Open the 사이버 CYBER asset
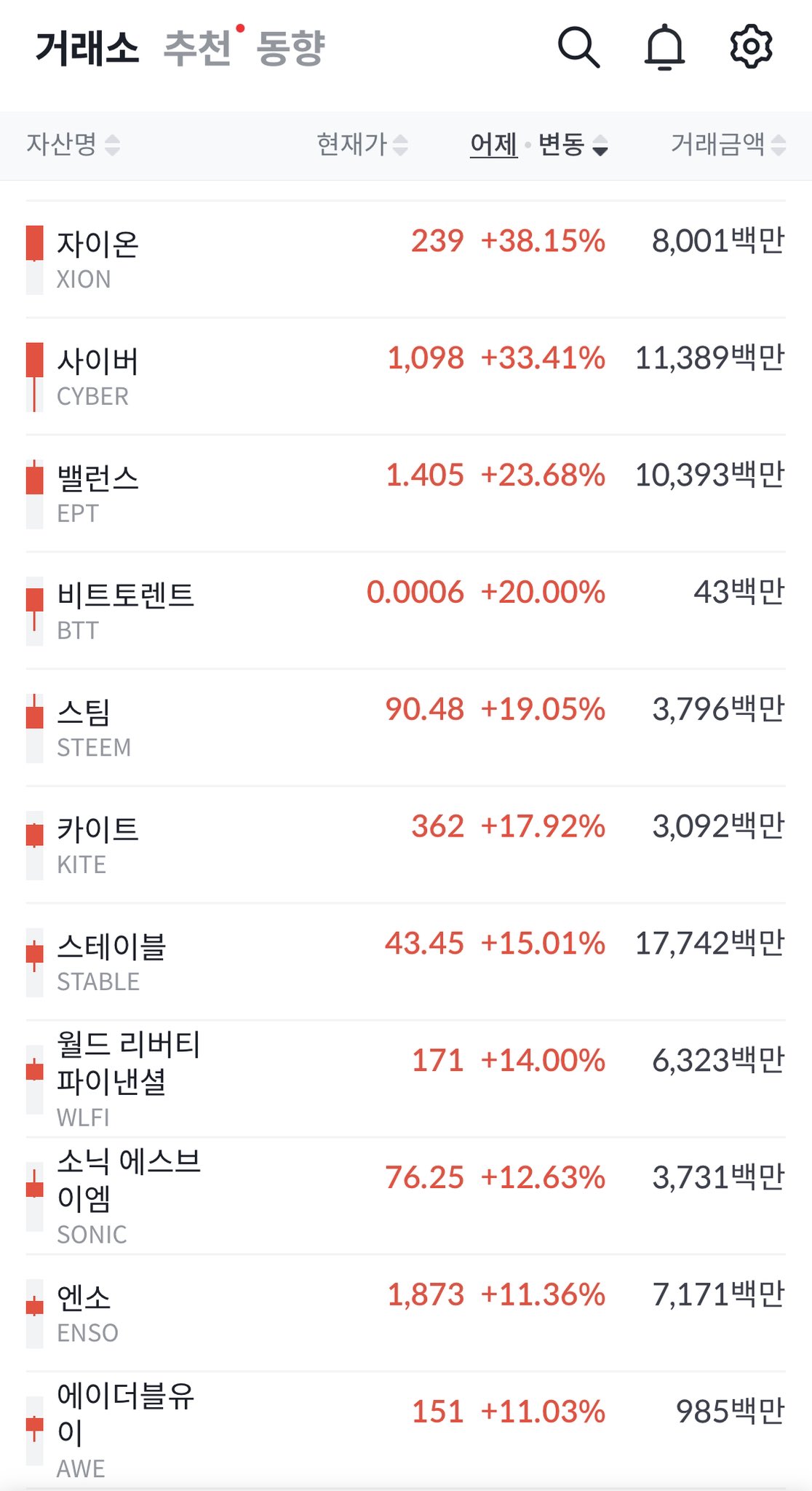The height and width of the screenshot is (1491, 812). point(98,376)
